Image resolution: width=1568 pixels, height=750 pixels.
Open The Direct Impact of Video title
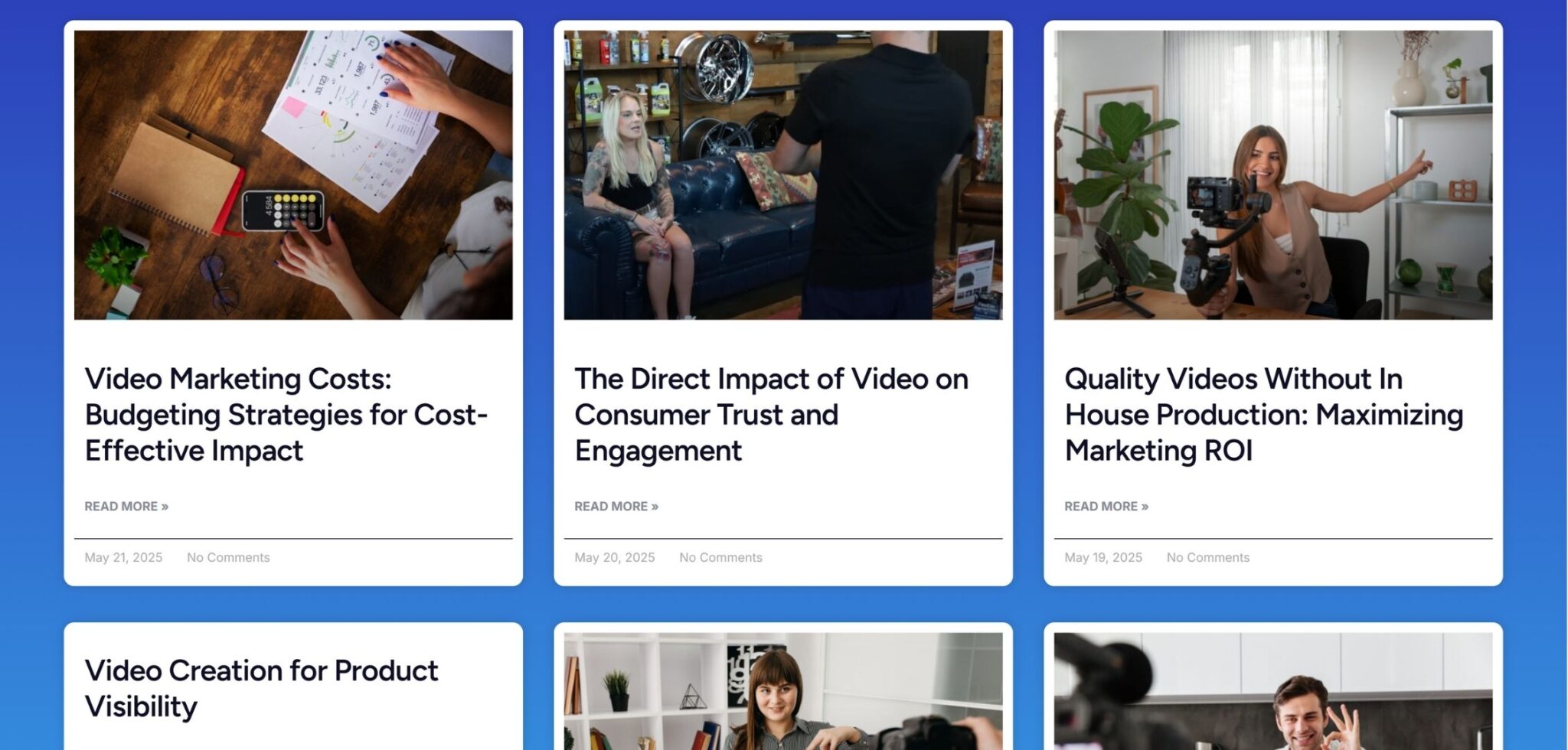(x=771, y=414)
